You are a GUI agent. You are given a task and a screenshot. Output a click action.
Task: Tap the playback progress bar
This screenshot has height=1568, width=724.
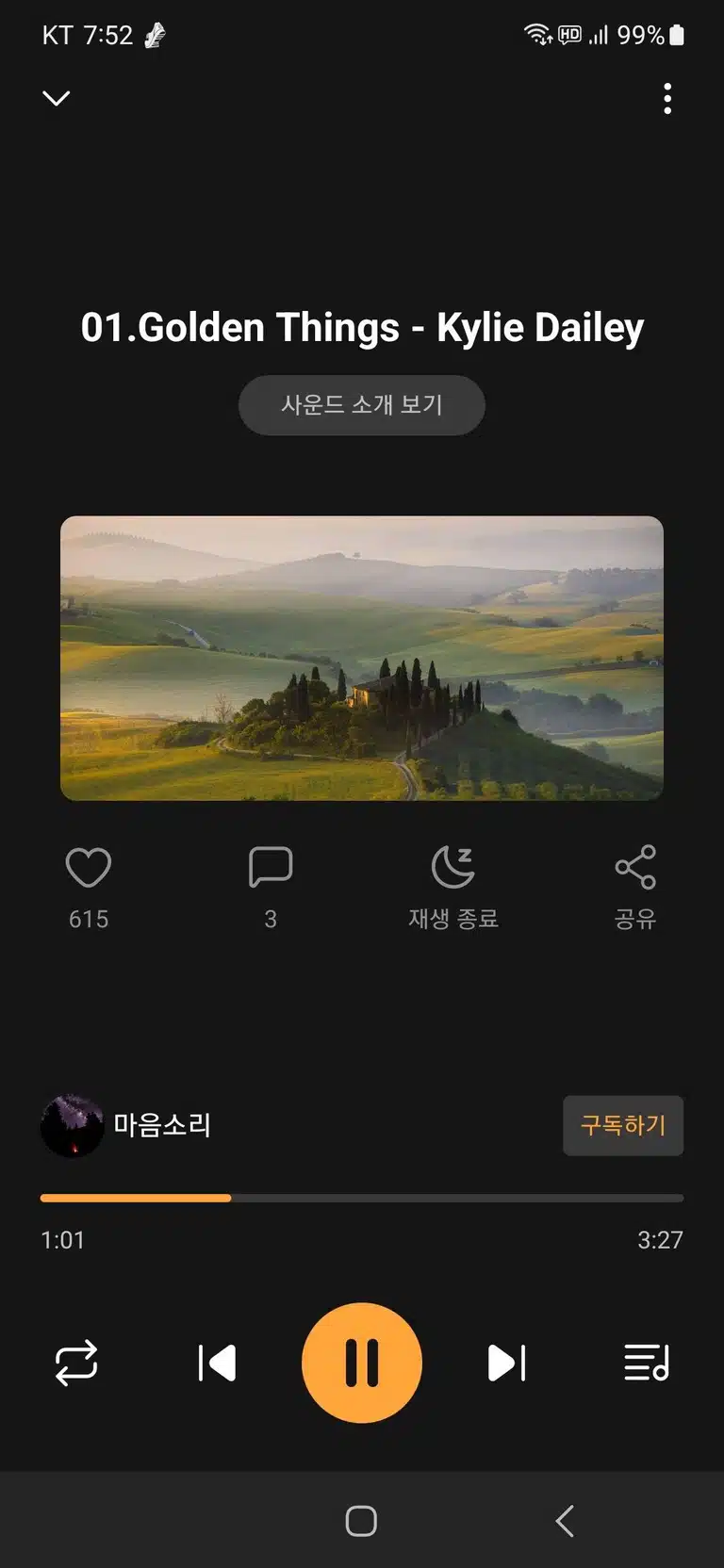[362, 1198]
